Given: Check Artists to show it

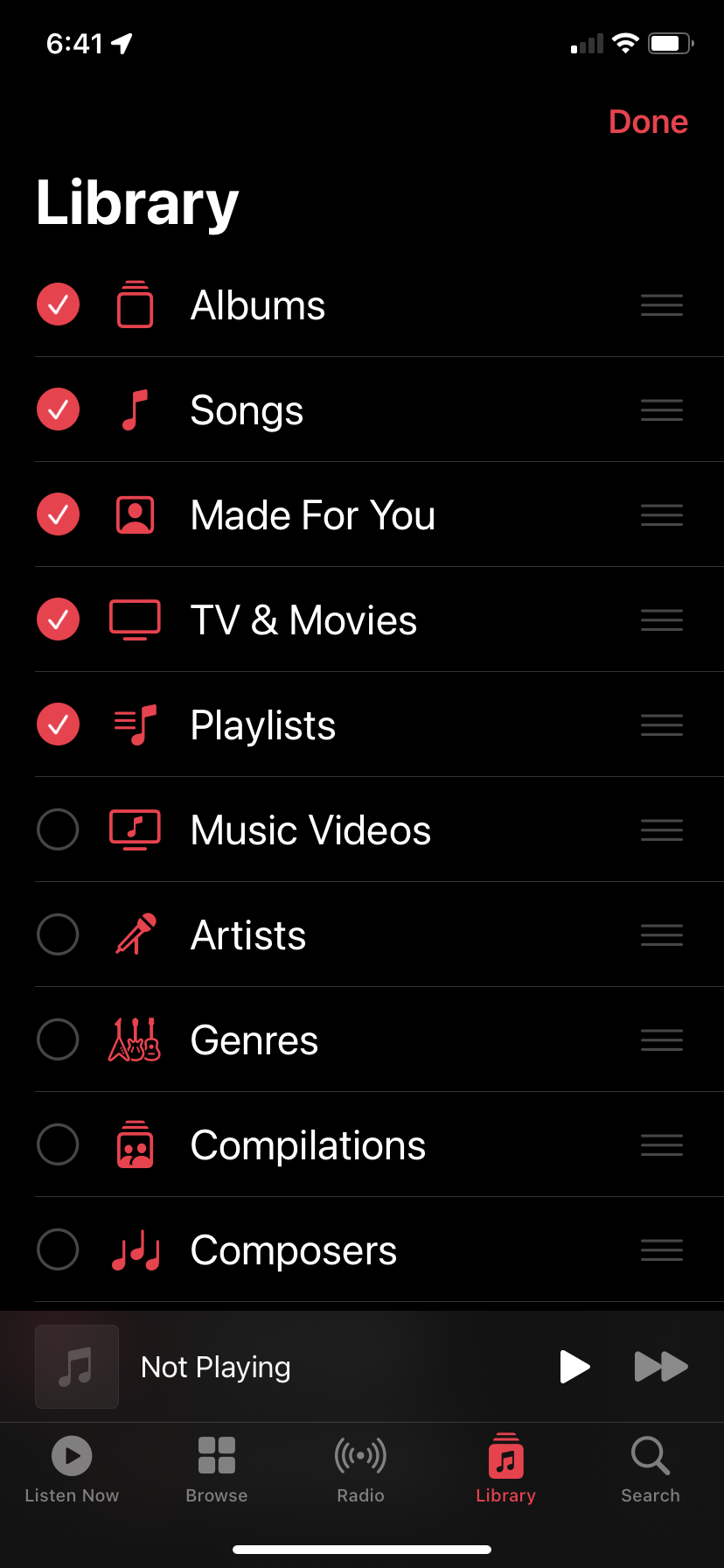Looking at the screenshot, I should [59, 934].
